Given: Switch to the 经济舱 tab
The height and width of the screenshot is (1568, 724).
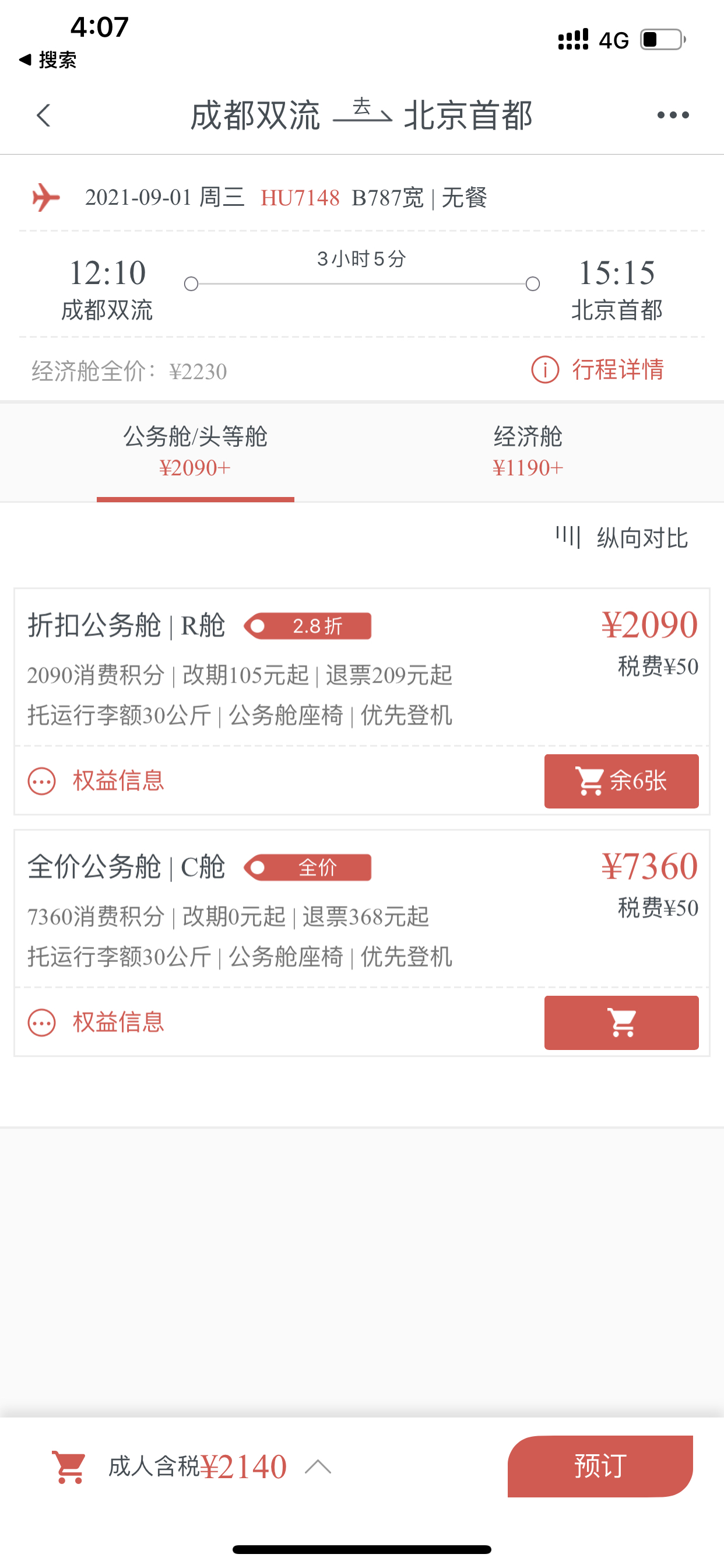Looking at the screenshot, I should point(528,452).
